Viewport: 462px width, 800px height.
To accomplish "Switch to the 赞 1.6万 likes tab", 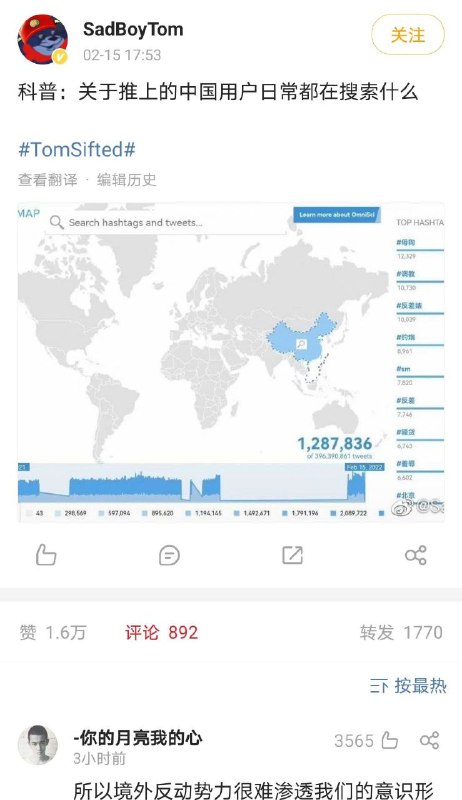I will 53,633.
